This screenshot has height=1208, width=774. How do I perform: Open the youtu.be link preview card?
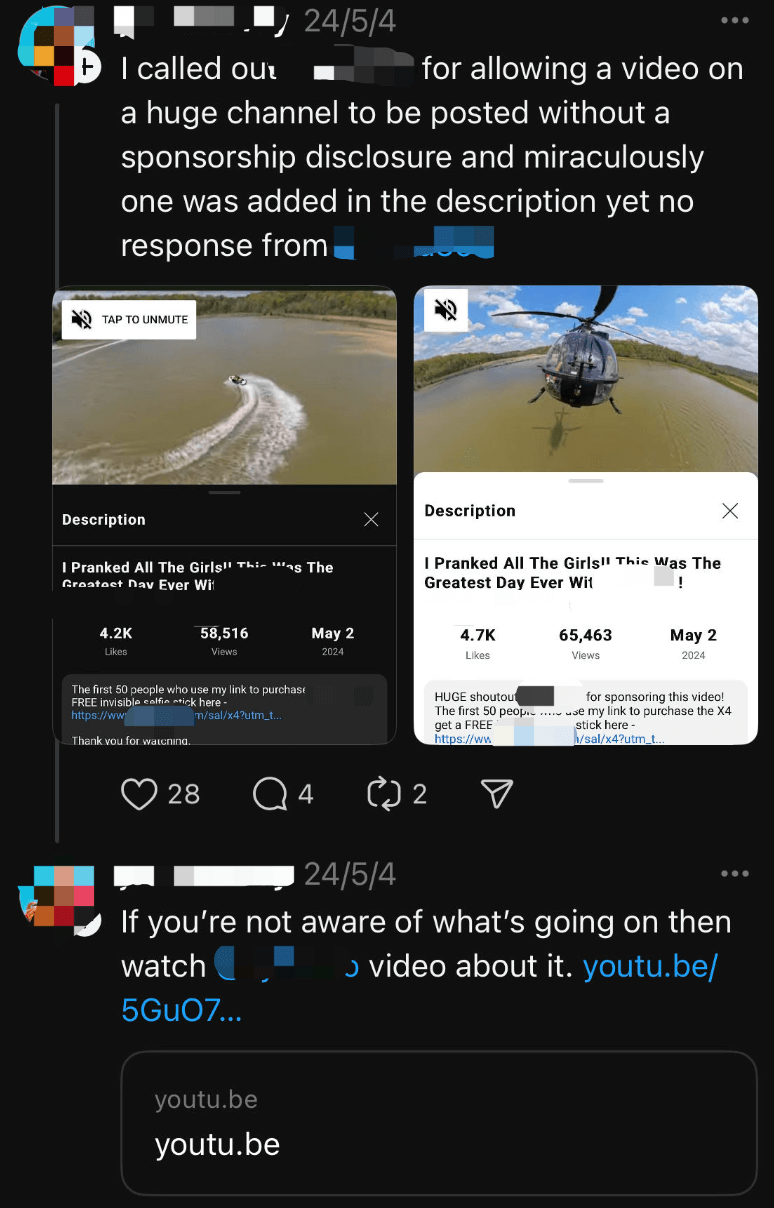(438, 1122)
